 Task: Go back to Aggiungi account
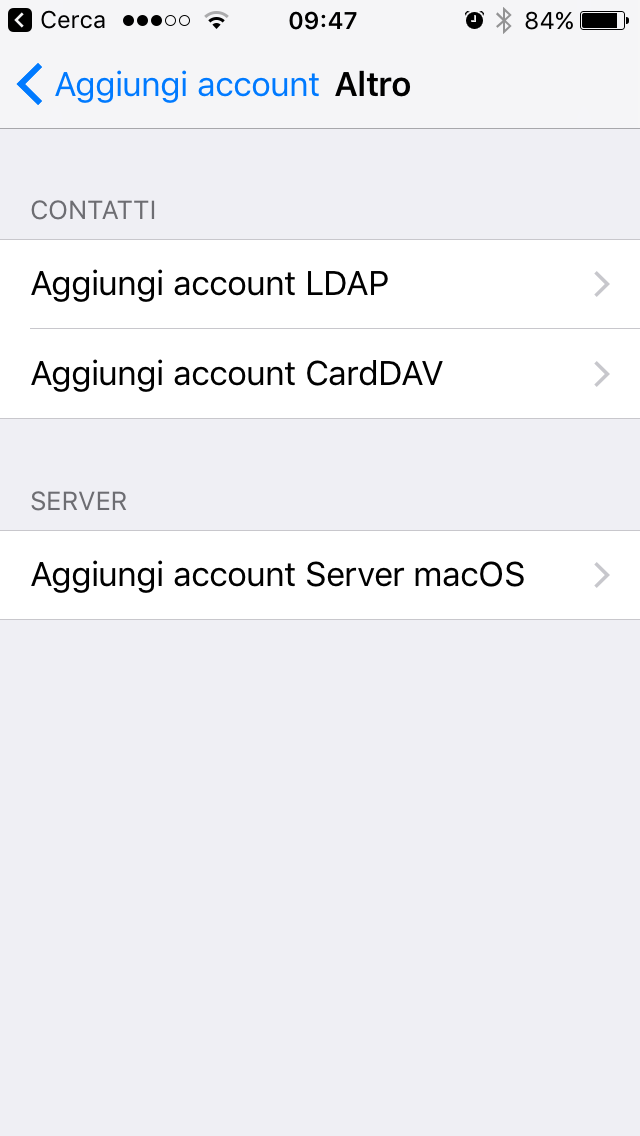pos(168,85)
